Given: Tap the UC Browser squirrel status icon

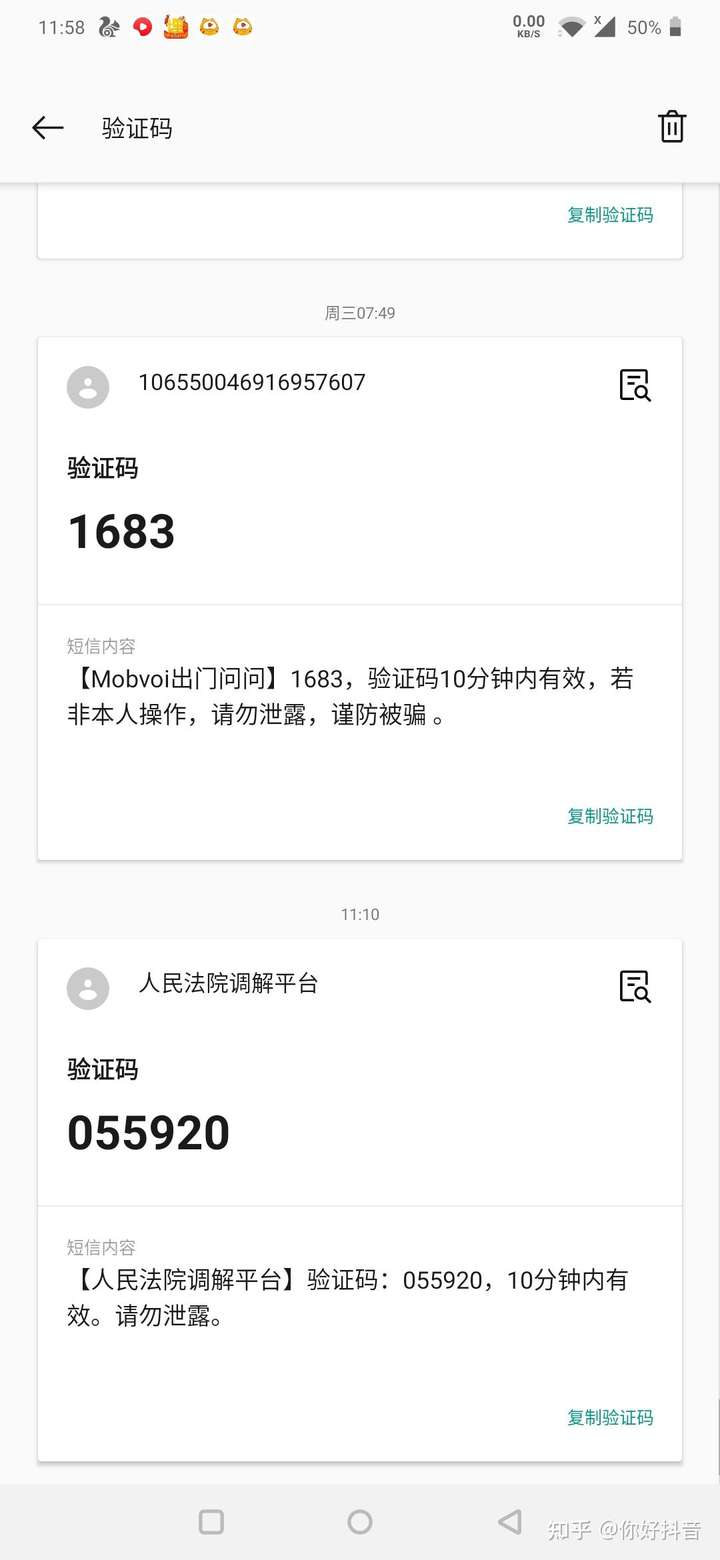Looking at the screenshot, I should (x=108, y=27).
